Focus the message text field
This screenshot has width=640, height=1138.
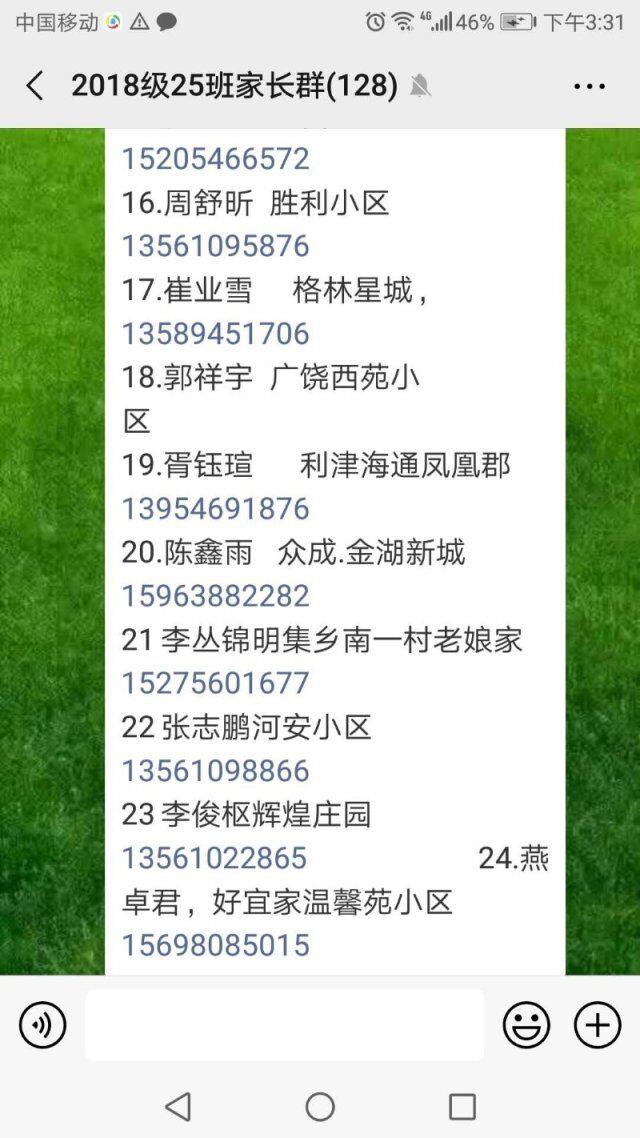pos(284,1025)
